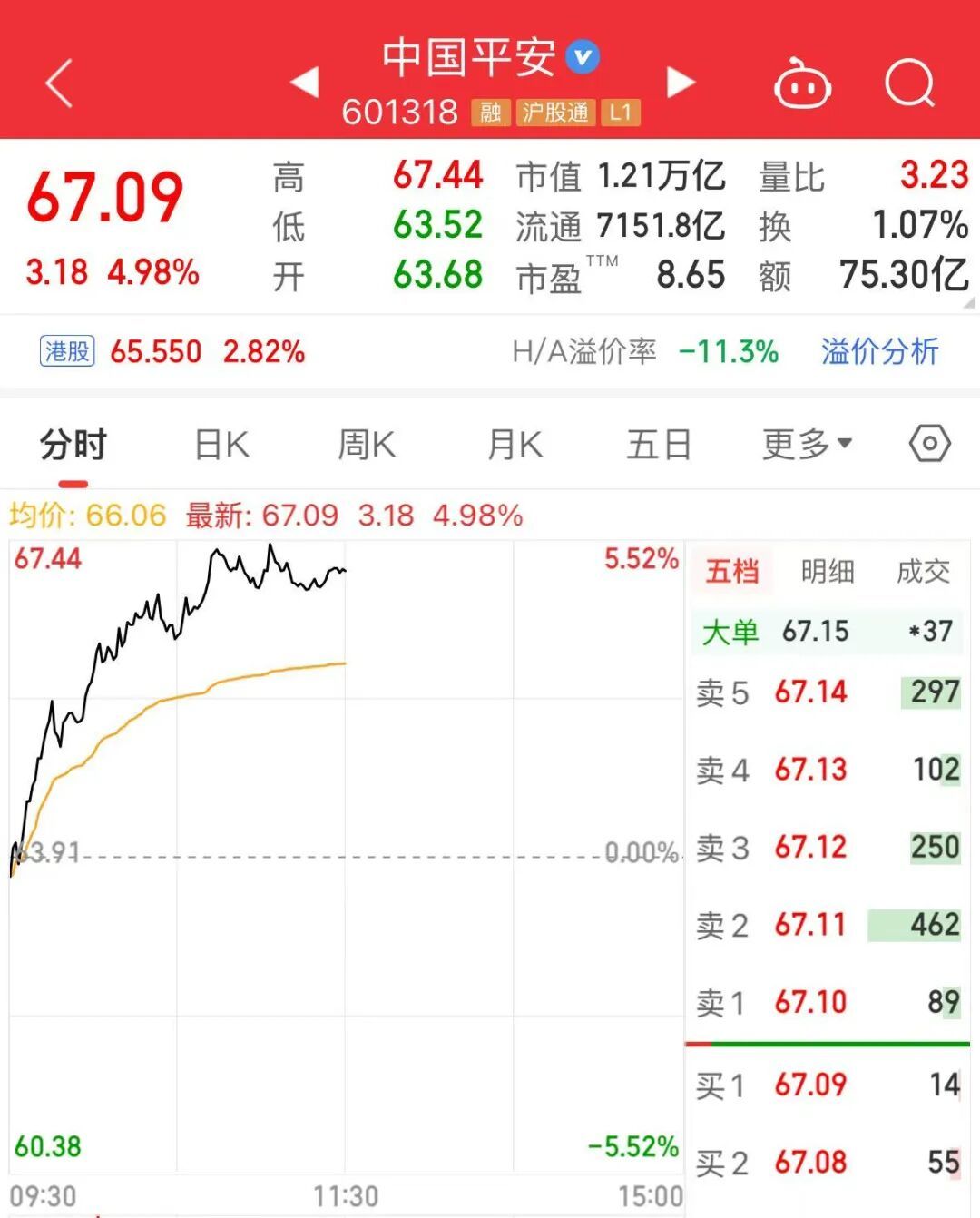
Task: Open the 大单 large order row
Action: [x=826, y=631]
